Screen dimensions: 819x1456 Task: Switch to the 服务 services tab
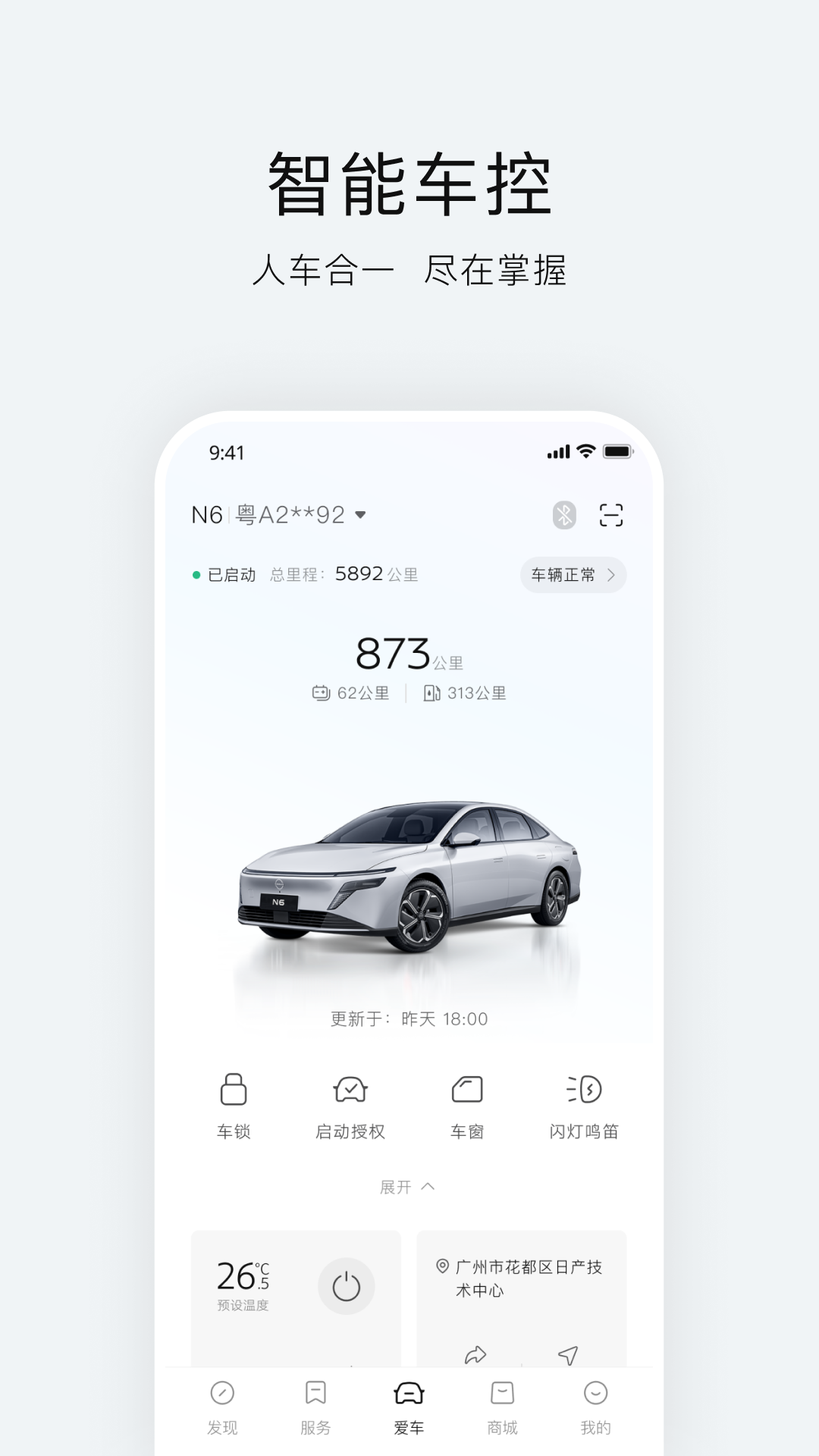tap(316, 1410)
